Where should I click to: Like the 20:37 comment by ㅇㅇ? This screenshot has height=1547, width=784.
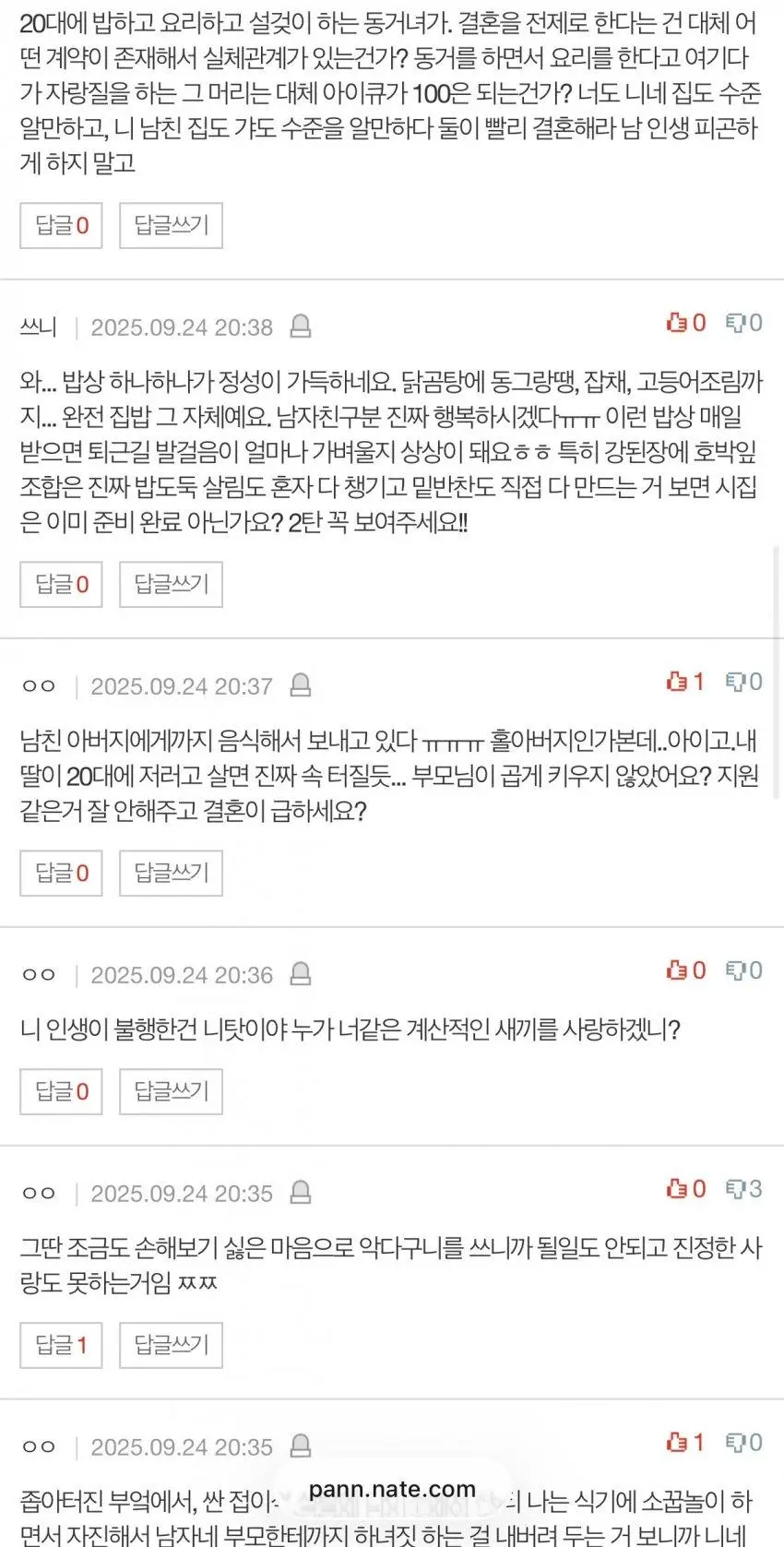tap(685, 682)
